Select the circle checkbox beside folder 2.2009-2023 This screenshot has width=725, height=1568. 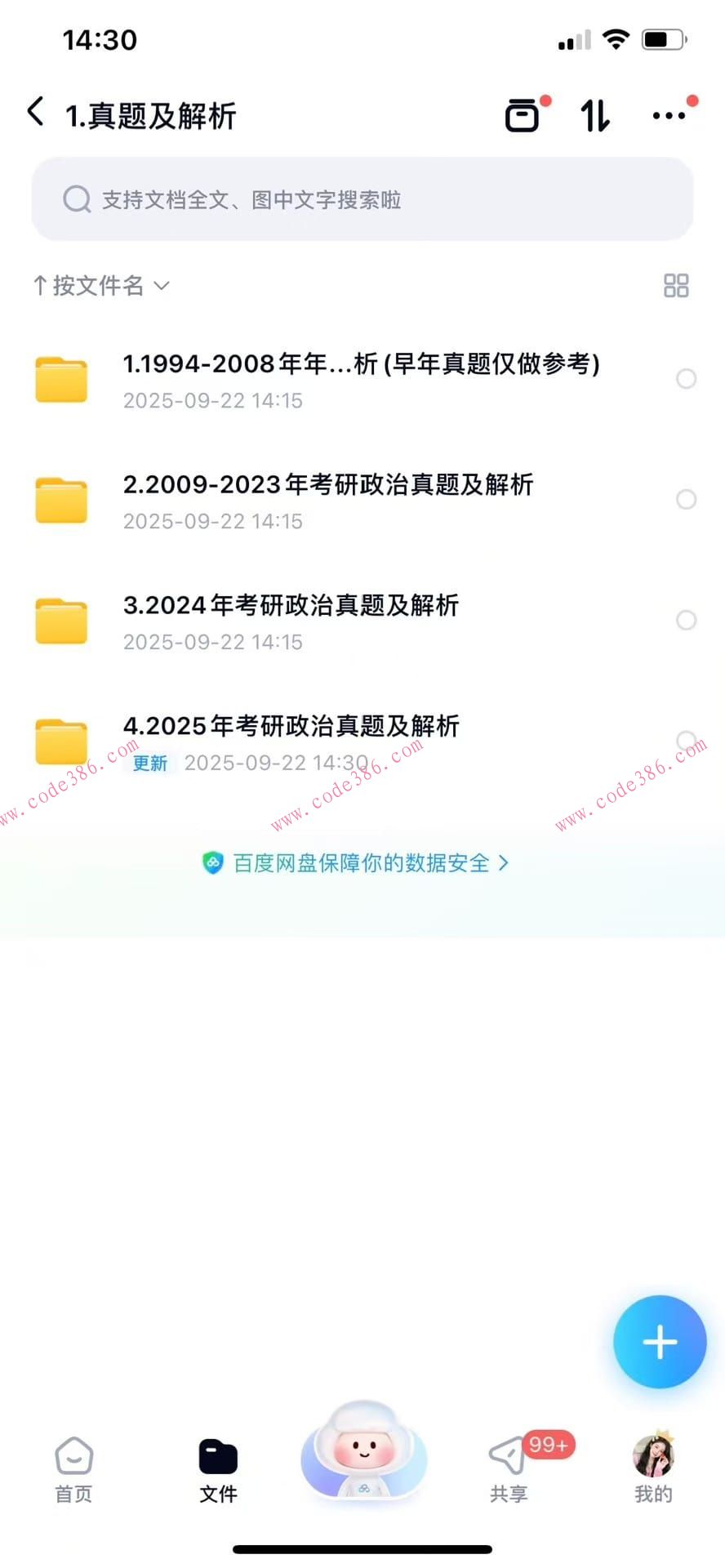686,500
